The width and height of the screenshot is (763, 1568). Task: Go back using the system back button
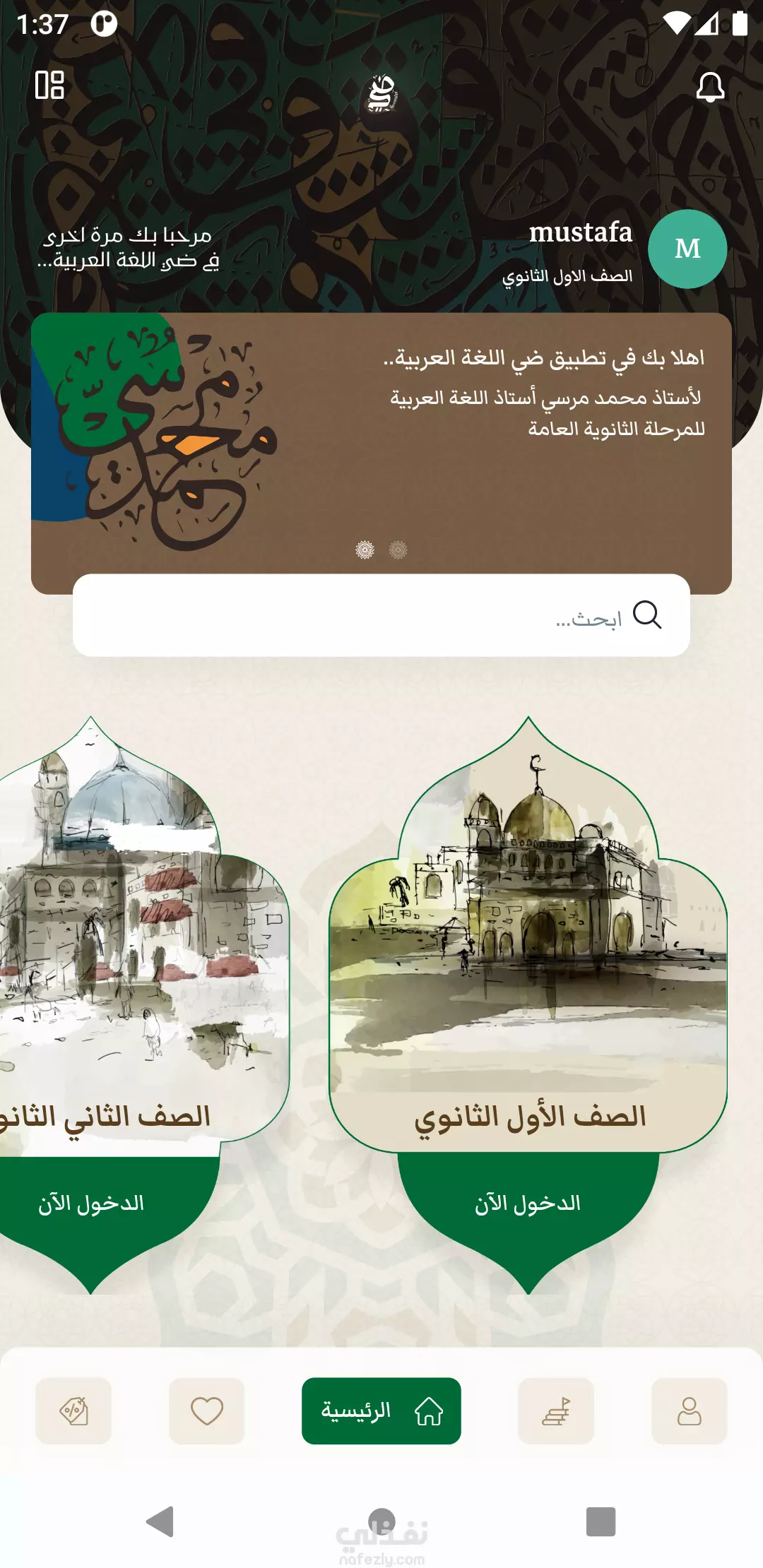point(160,1521)
